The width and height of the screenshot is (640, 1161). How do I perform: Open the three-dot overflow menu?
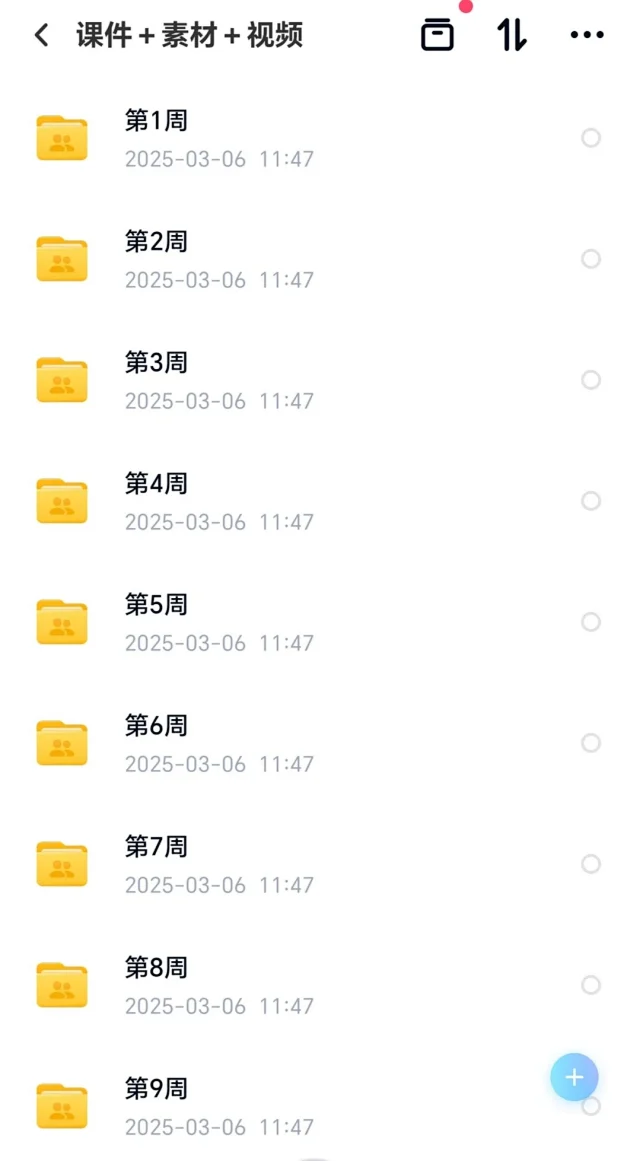tap(587, 36)
